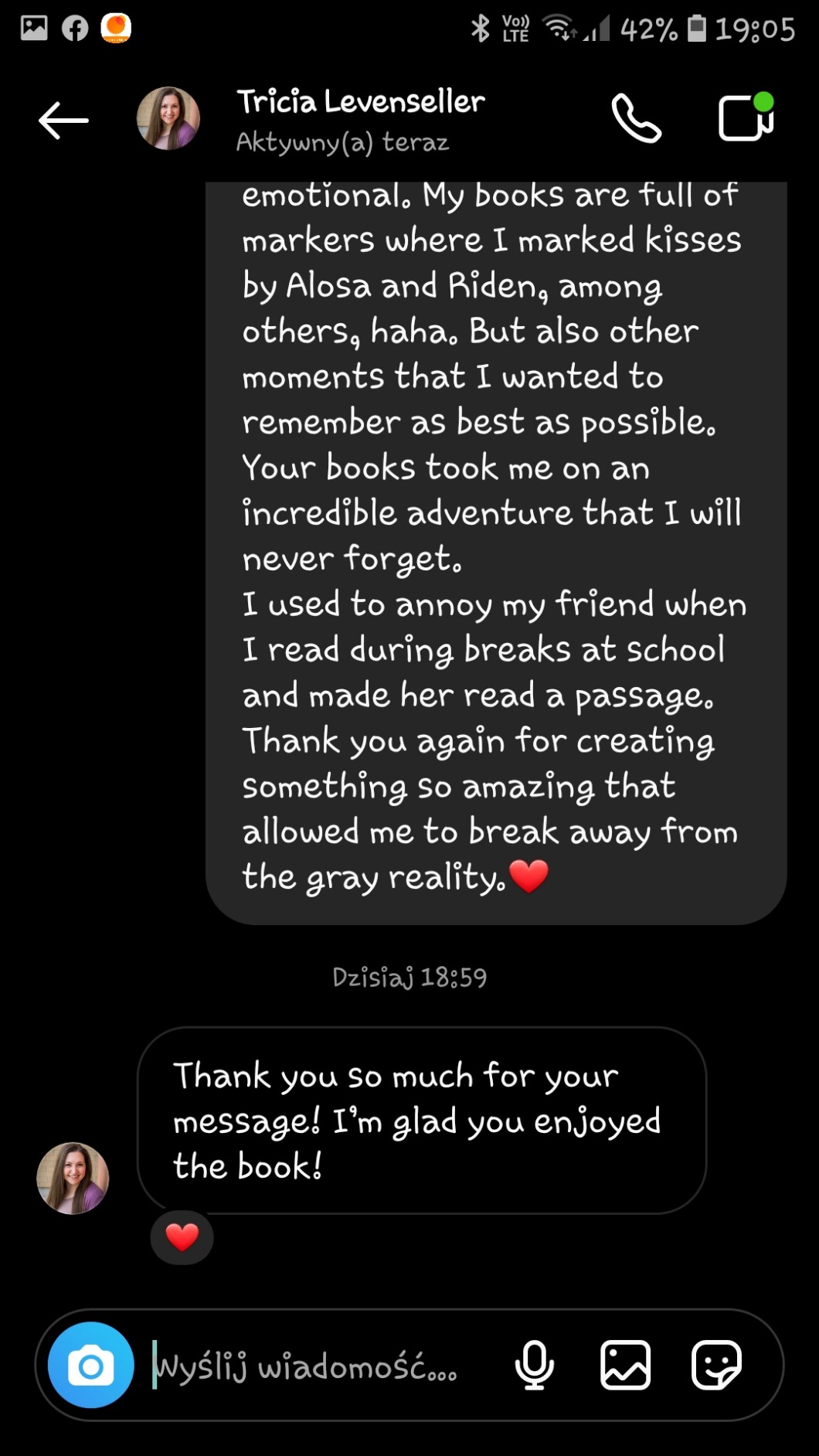Start a voice call with Tricia
This screenshot has height=1456, width=819.
636,119
